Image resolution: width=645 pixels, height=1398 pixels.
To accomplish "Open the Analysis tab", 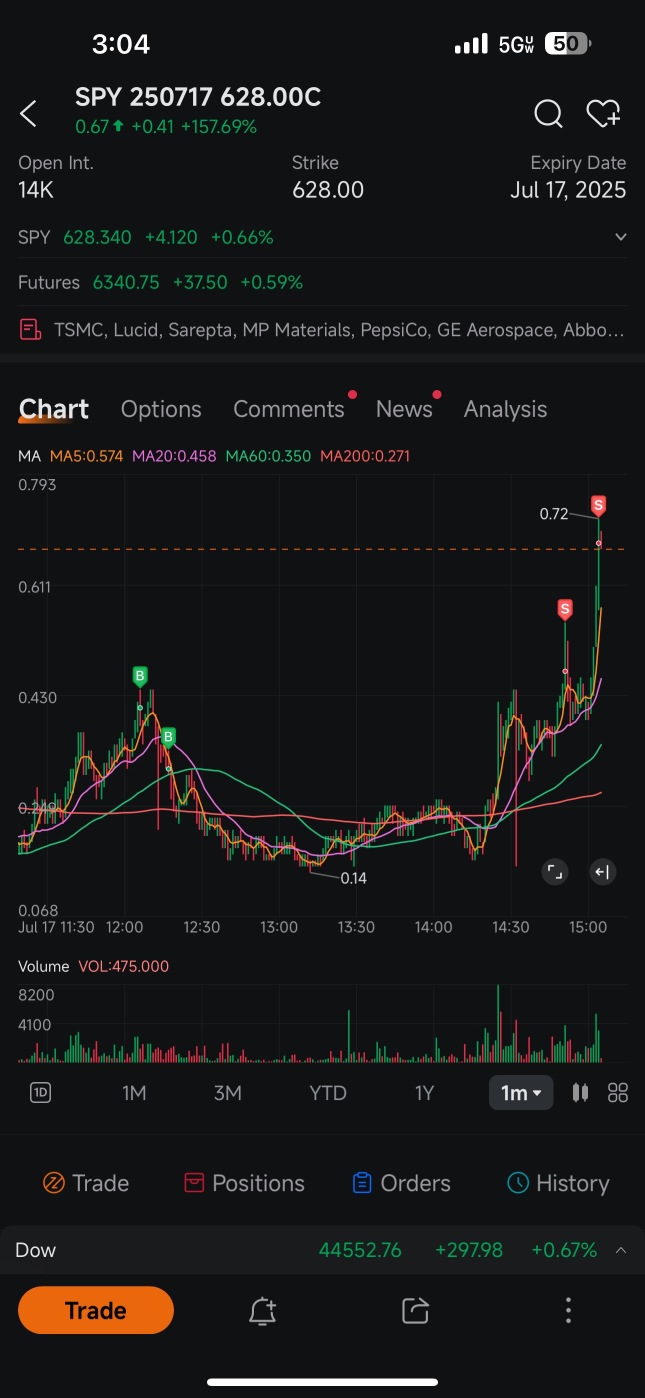I will click(x=505, y=409).
